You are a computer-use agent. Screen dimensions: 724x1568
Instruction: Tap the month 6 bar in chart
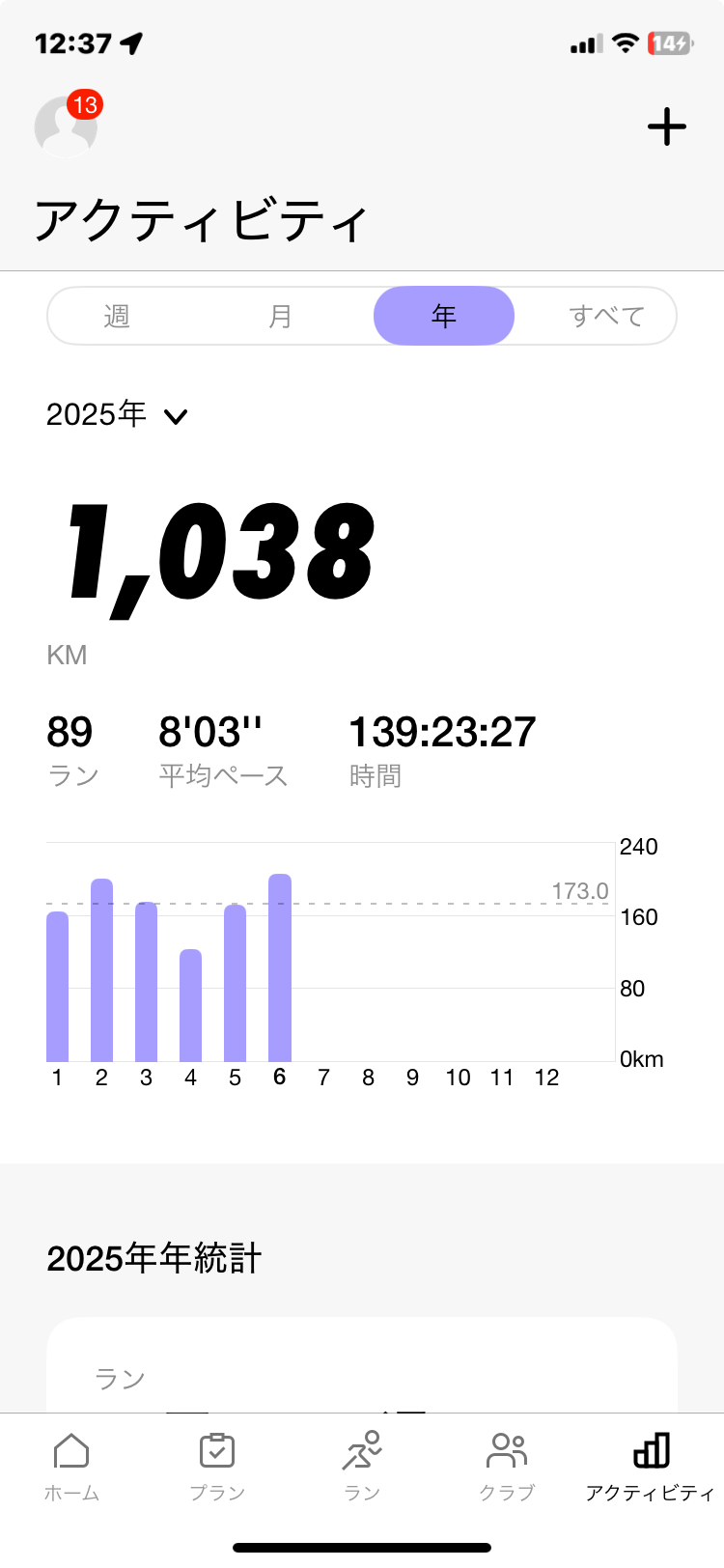280,967
